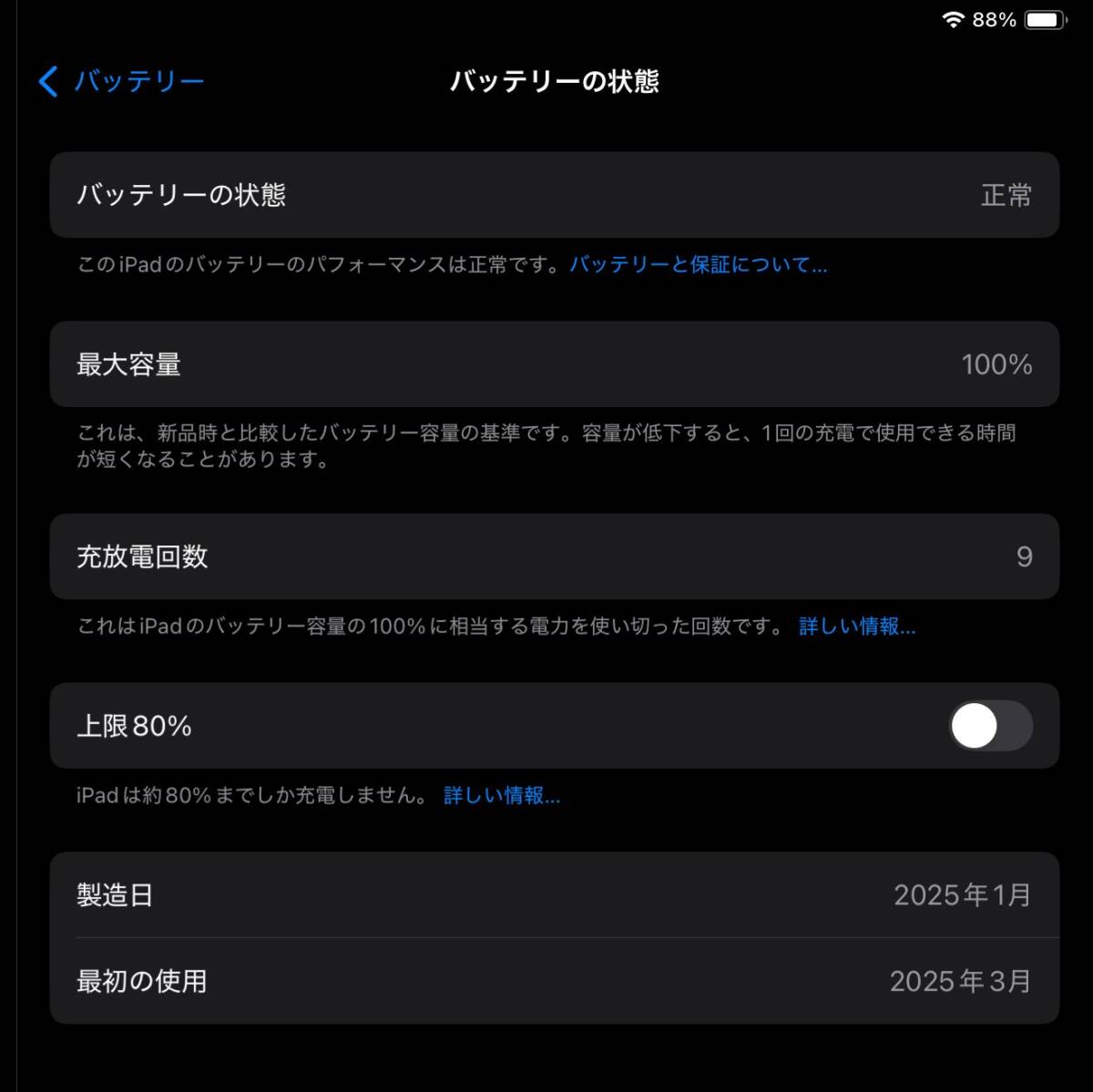Open バッテリーと保証について link
The width and height of the screenshot is (1093, 1092).
click(698, 265)
